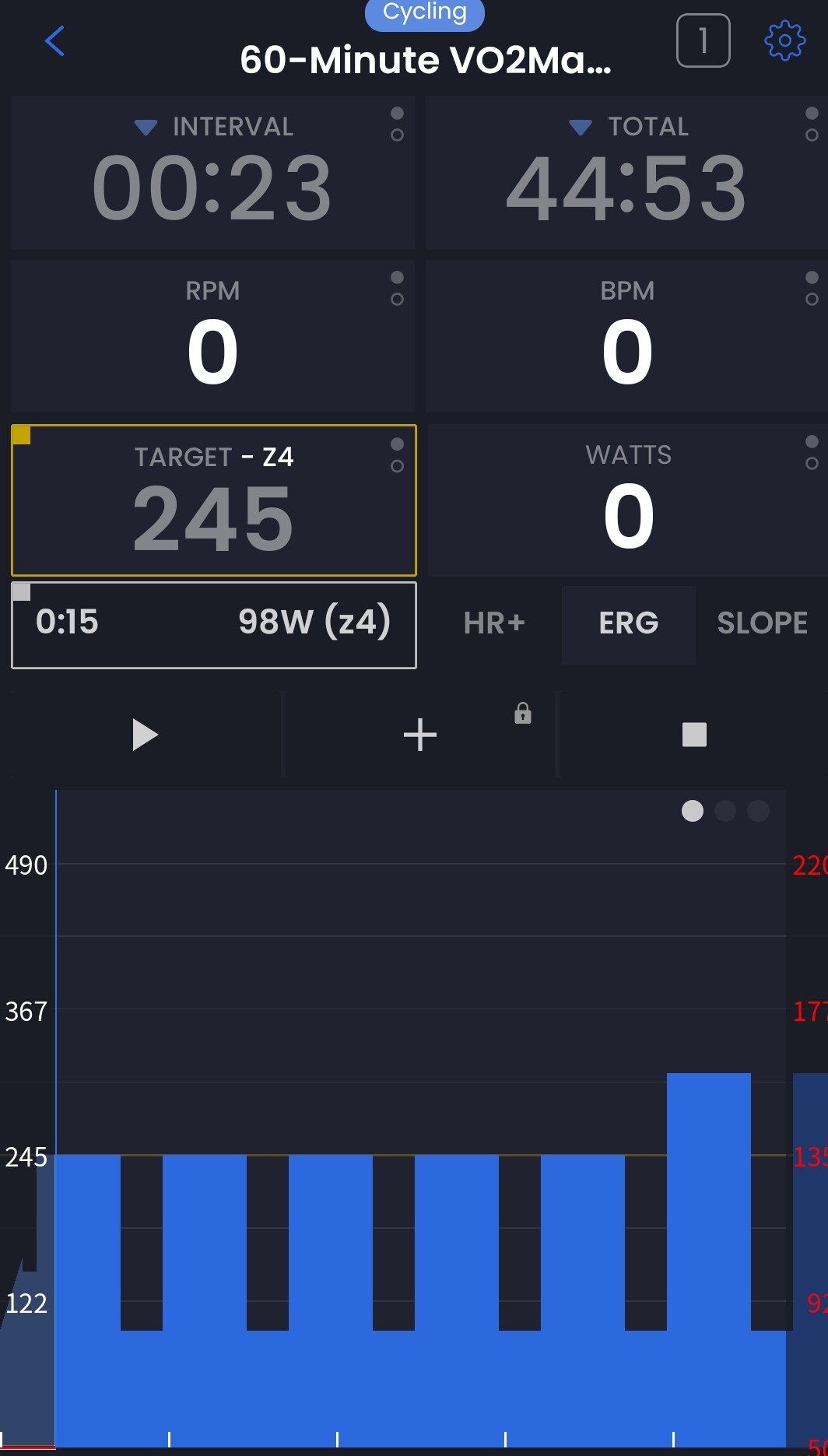Tap the WATTS data field

click(x=628, y=500)
